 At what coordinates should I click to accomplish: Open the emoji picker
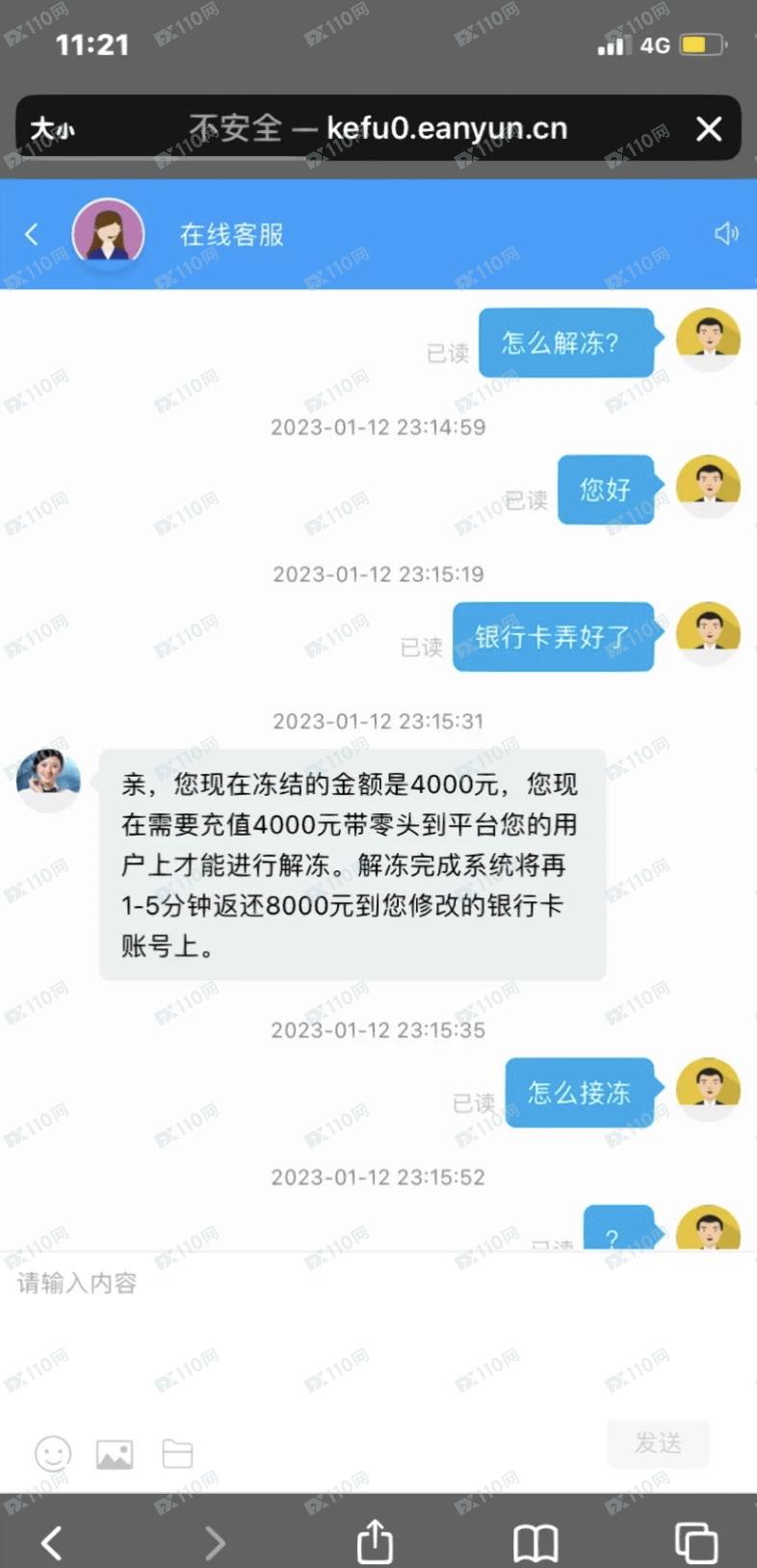53,1453
